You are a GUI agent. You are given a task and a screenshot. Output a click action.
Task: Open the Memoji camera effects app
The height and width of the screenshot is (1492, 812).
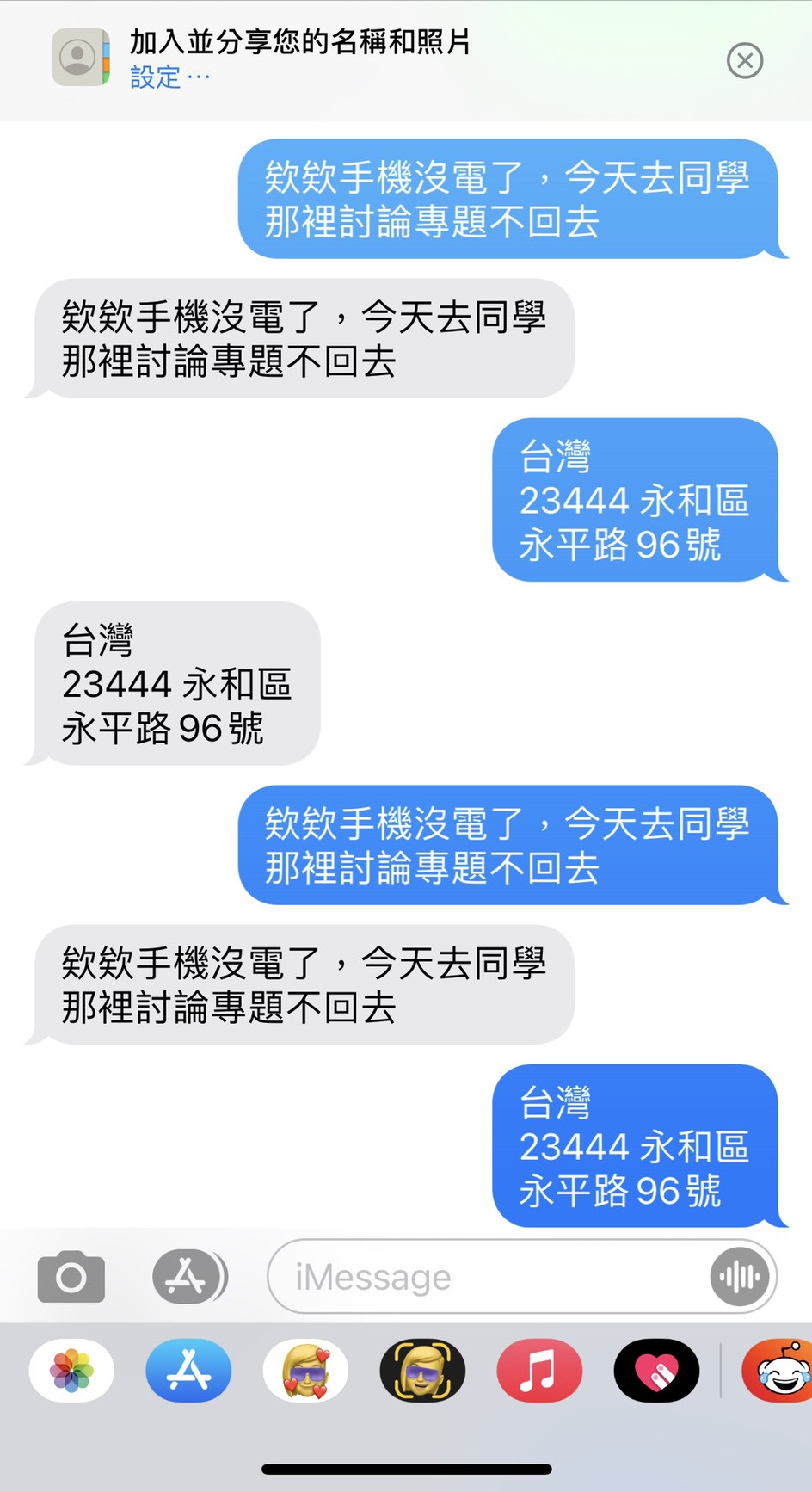pyautogui.click(x=422, y=1371)
